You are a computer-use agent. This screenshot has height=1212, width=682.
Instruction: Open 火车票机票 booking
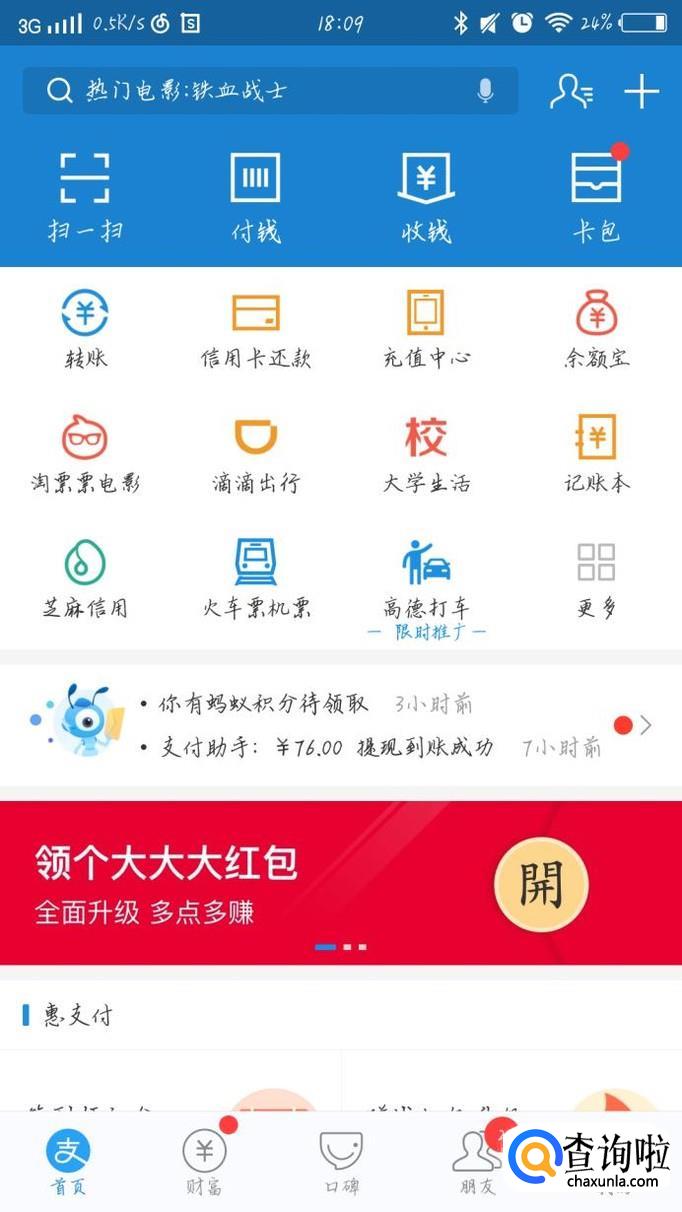coord(256,579)
